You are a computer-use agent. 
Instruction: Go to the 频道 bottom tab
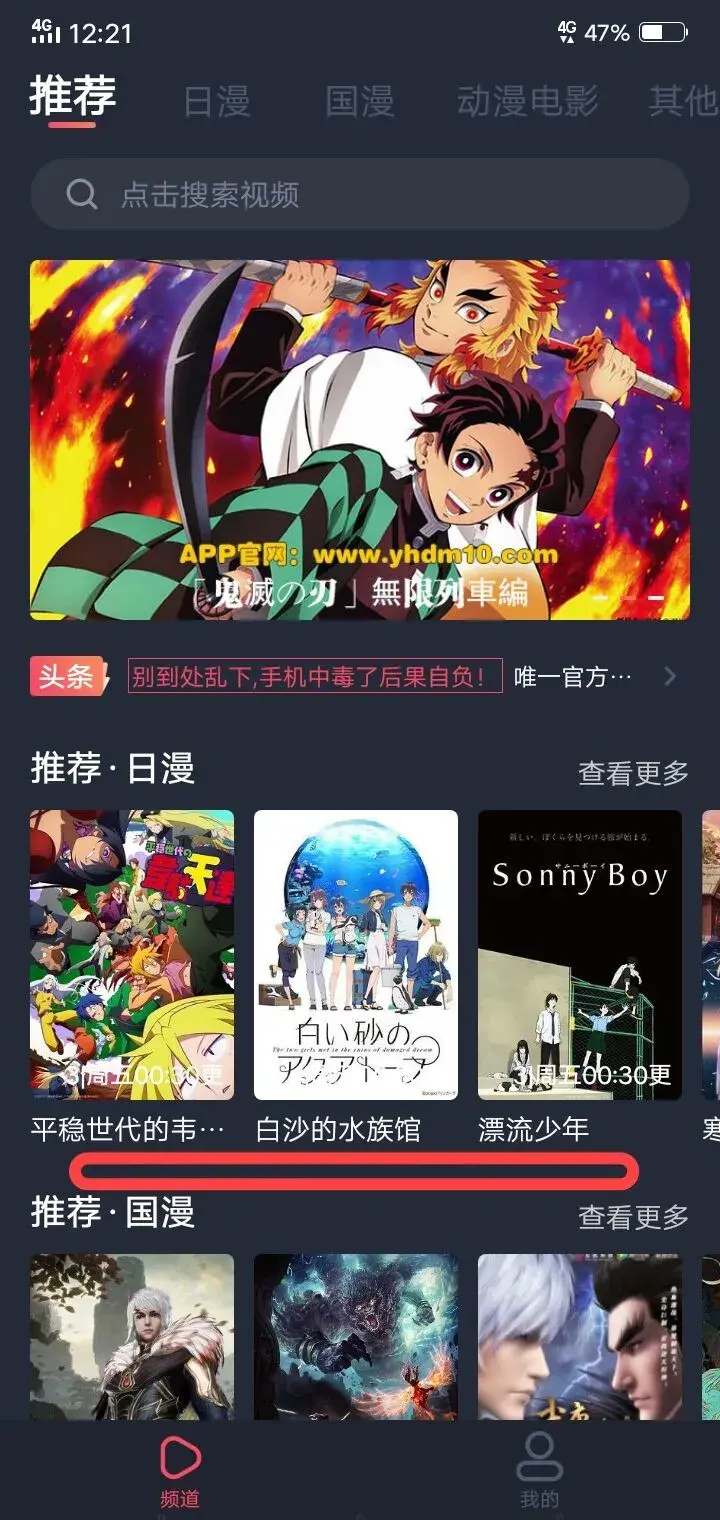[x=180, y=1472]
